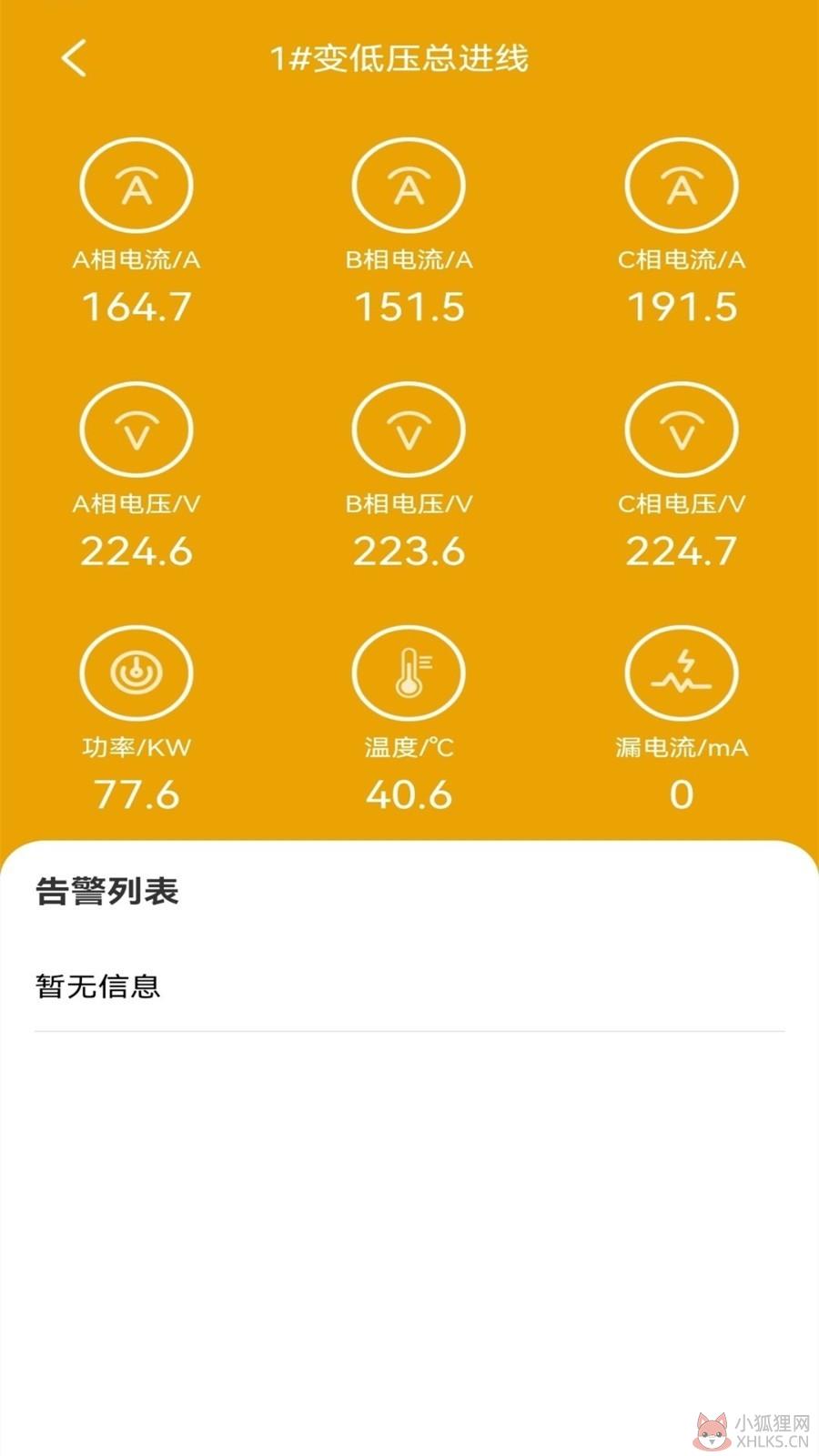Image resolution: width=819 pixels, height=1456 pixels.
Task: Open the 温度/℃ metric tile
Action: point(409,720)
